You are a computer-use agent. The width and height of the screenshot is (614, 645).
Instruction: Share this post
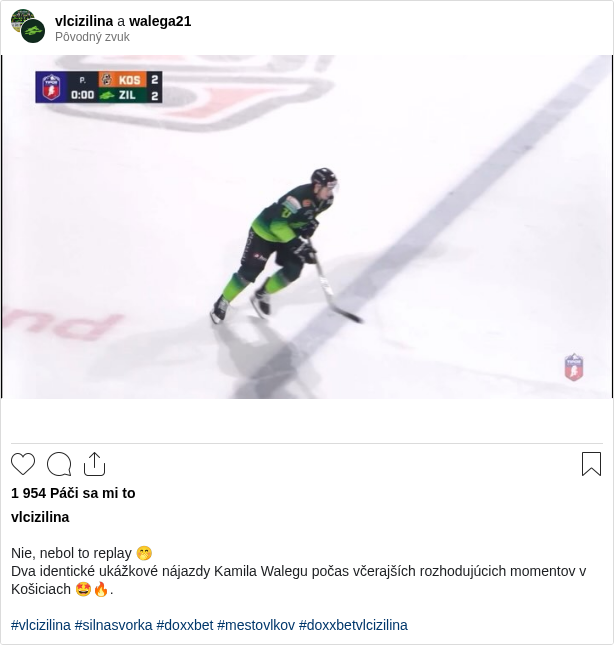click(94, 464)
